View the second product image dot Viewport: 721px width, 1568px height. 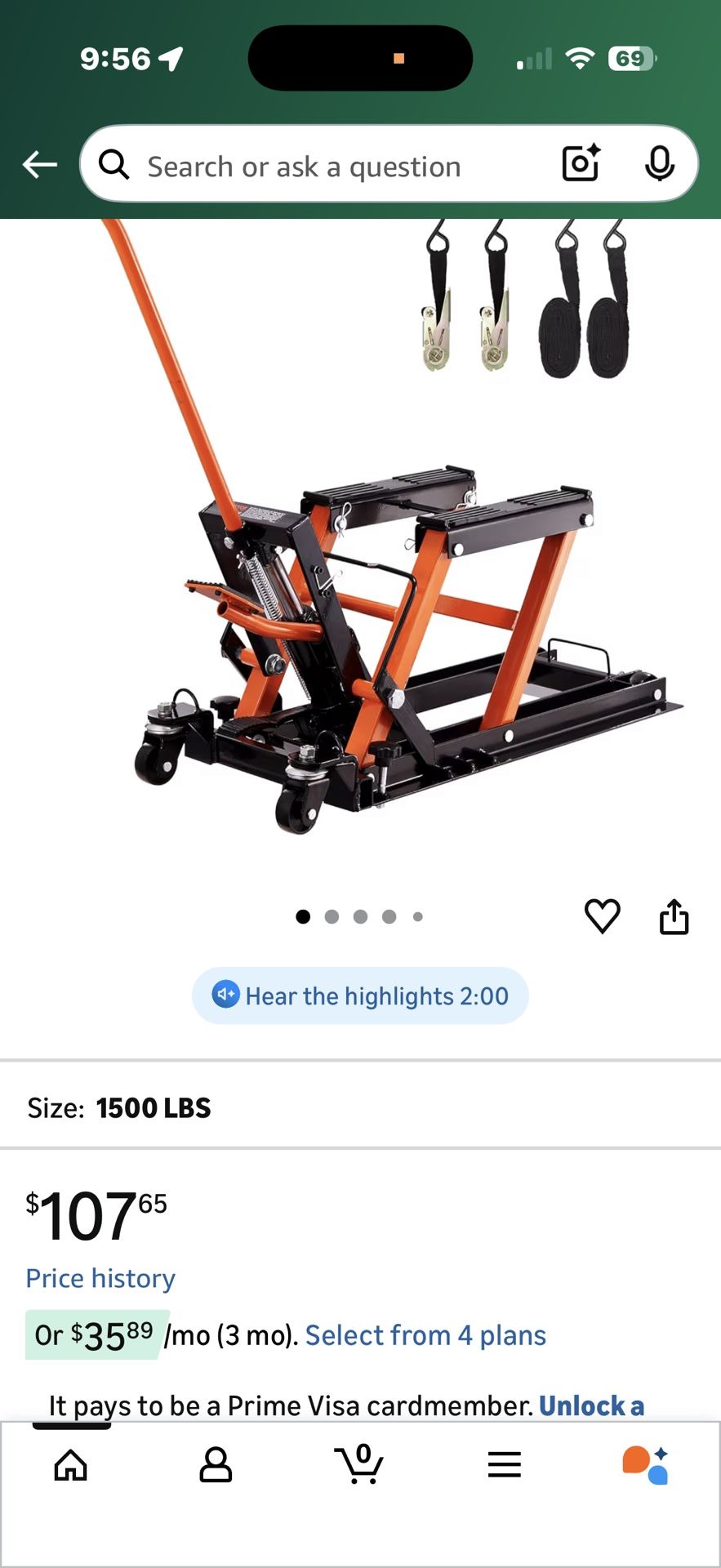point(332,916)
